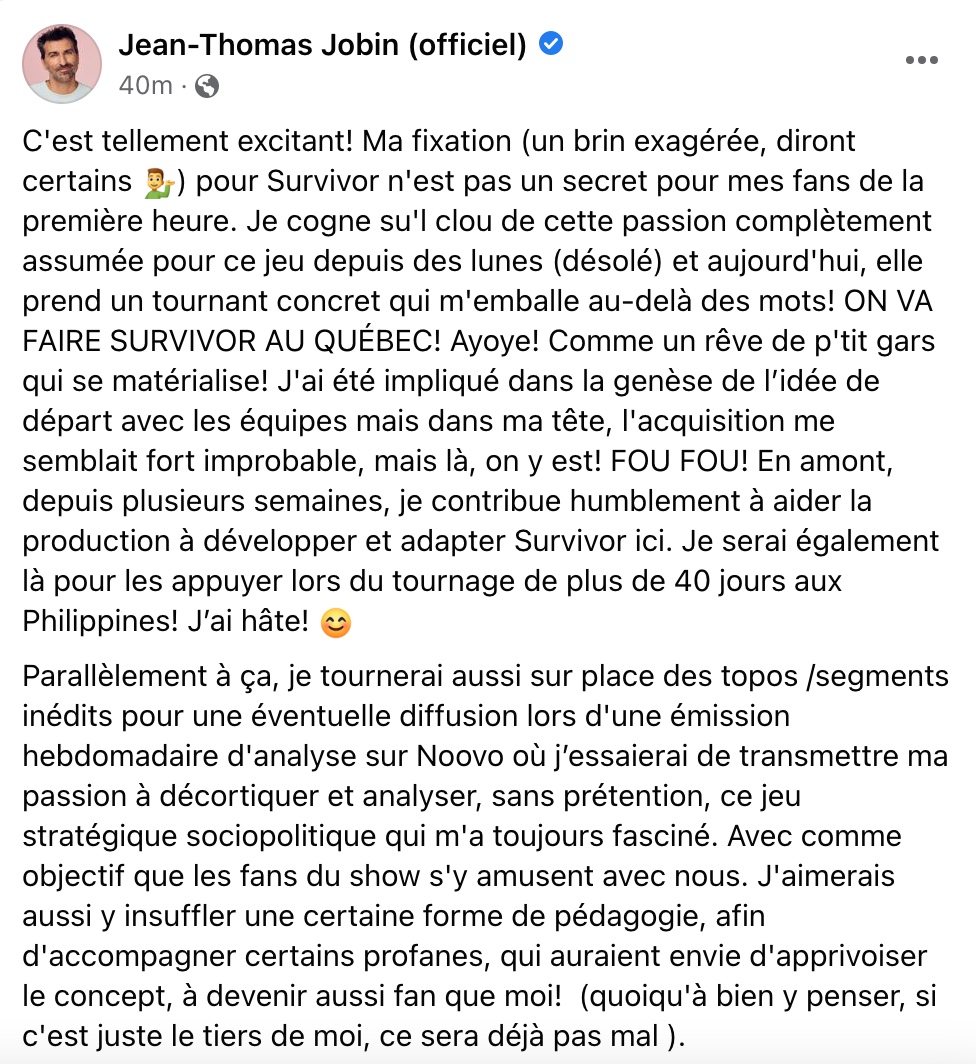Open Jean-Thomas Jobin's profile picture
976x1064 pixels.
(x=62, y=63)
